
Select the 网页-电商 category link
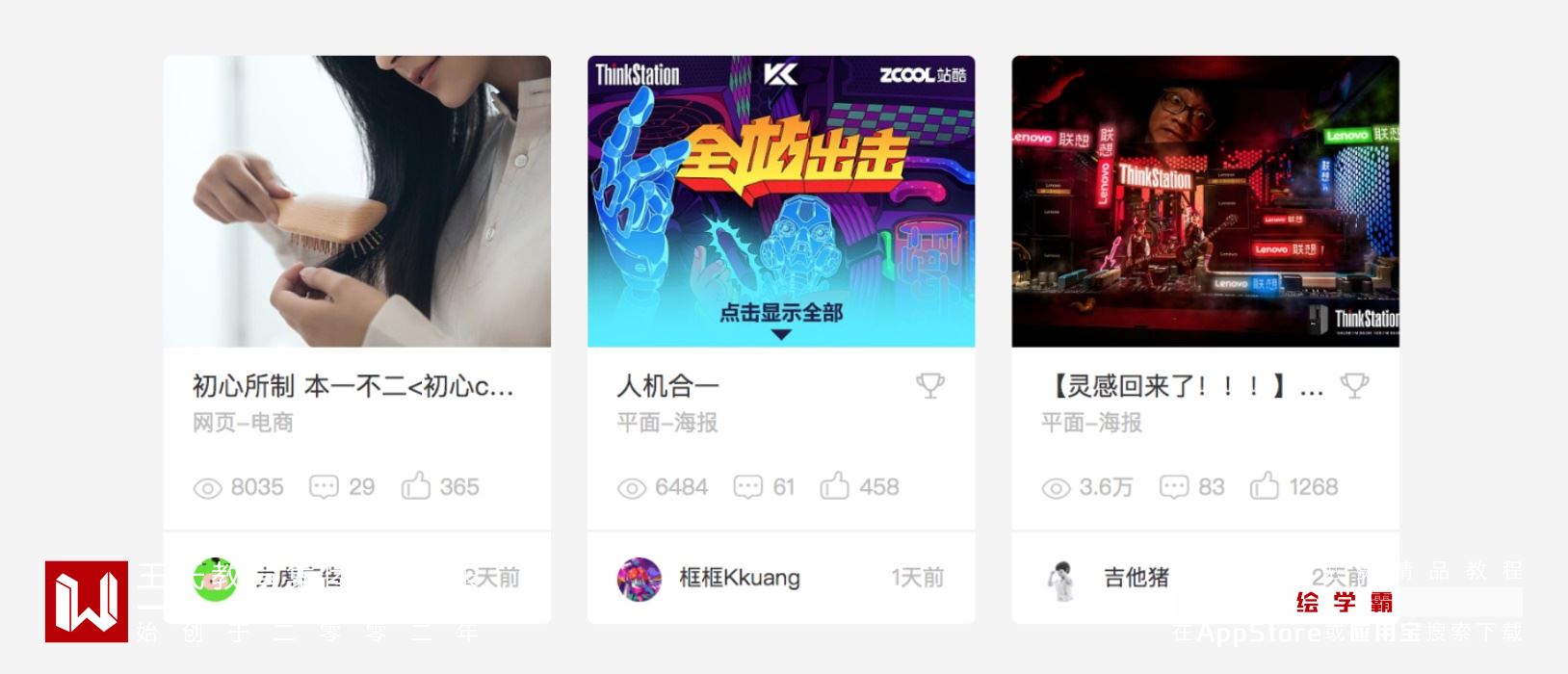coord(243,423)
